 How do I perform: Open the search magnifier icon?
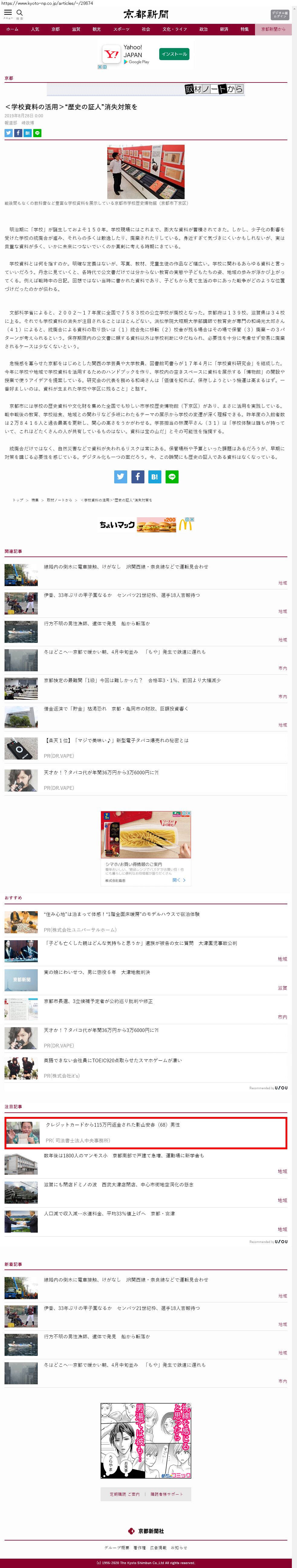tap(19, 13)
